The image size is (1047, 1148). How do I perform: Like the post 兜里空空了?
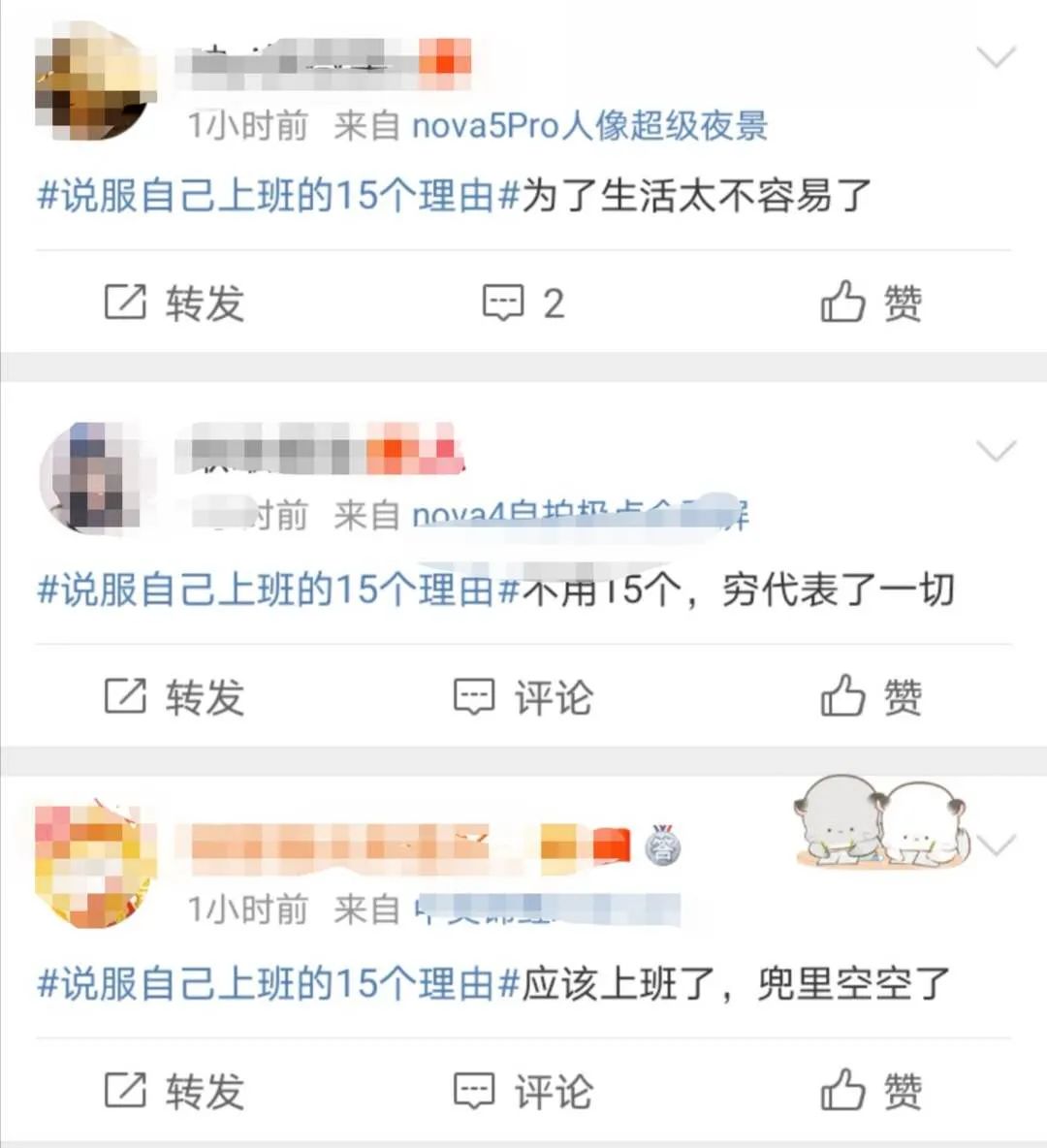tap(871, 1091)
